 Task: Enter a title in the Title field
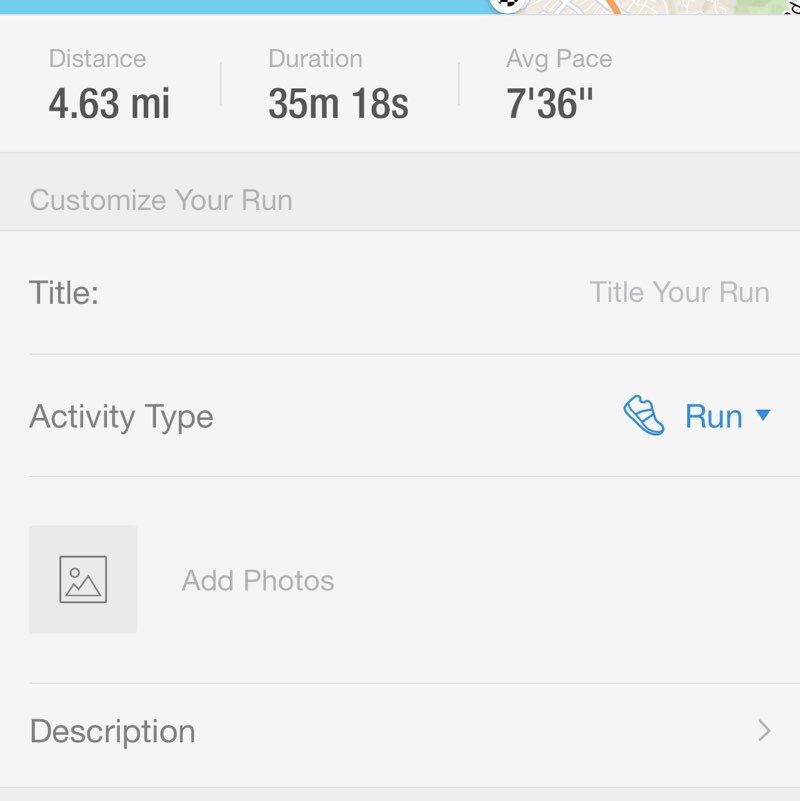678,293
